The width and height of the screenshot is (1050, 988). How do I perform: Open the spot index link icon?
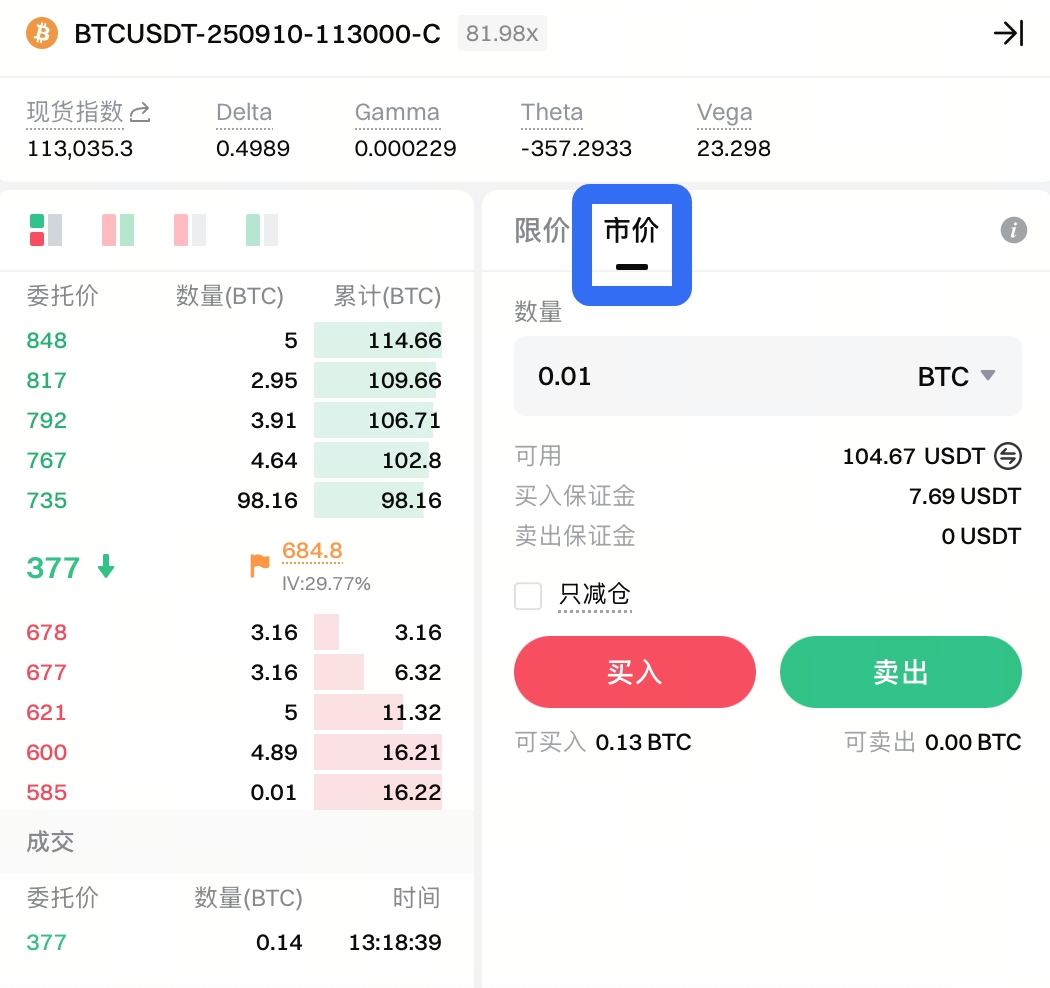click(141, 112)
